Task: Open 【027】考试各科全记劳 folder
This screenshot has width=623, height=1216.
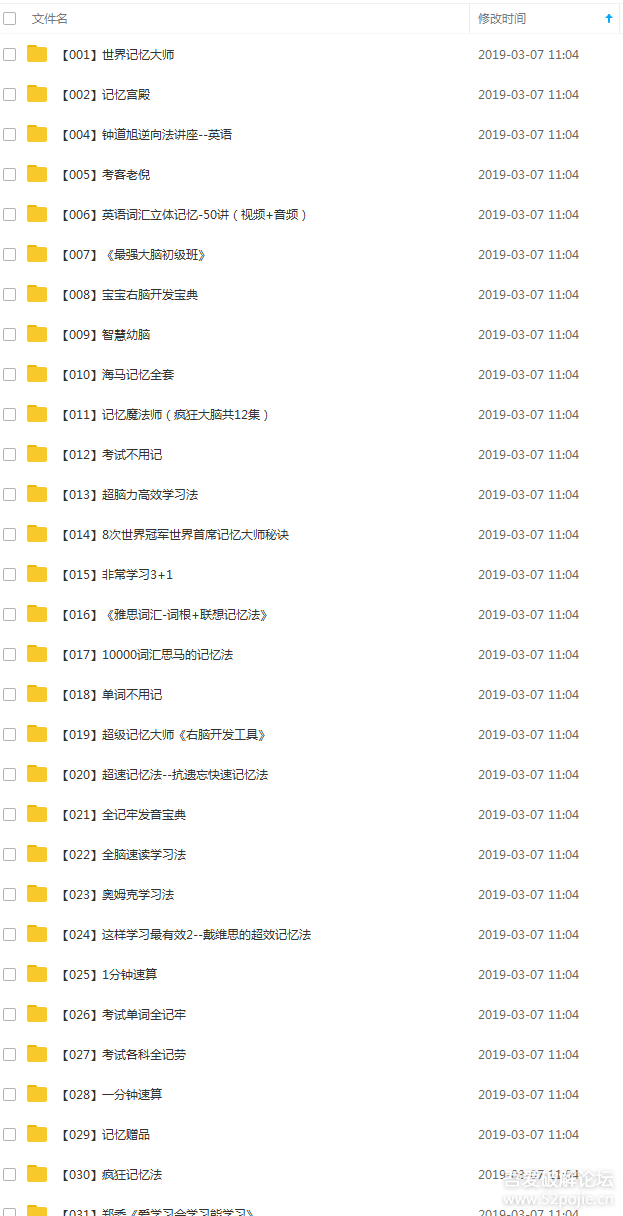Action: coord(124,1055)
